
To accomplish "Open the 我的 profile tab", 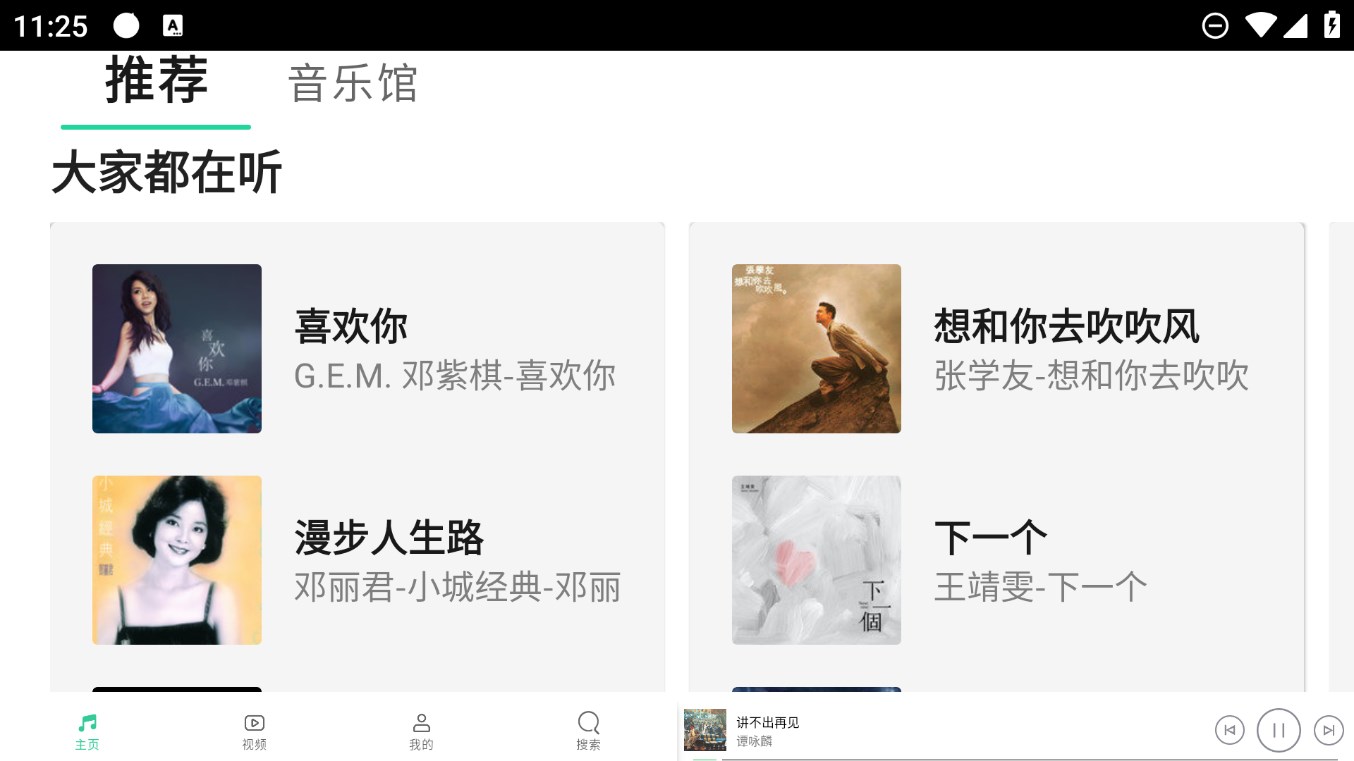I will [x=421, y=731].
